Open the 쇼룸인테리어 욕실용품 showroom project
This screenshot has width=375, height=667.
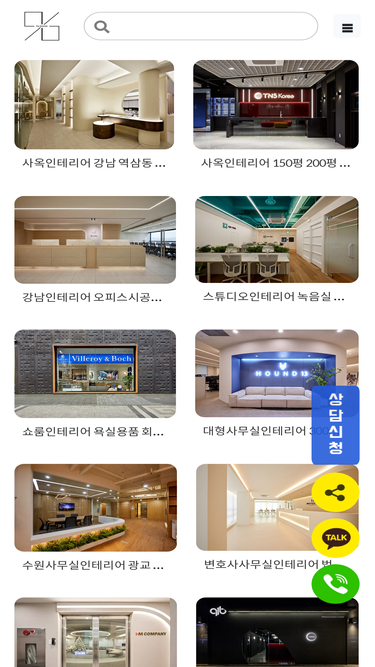[x=95, y=373]
